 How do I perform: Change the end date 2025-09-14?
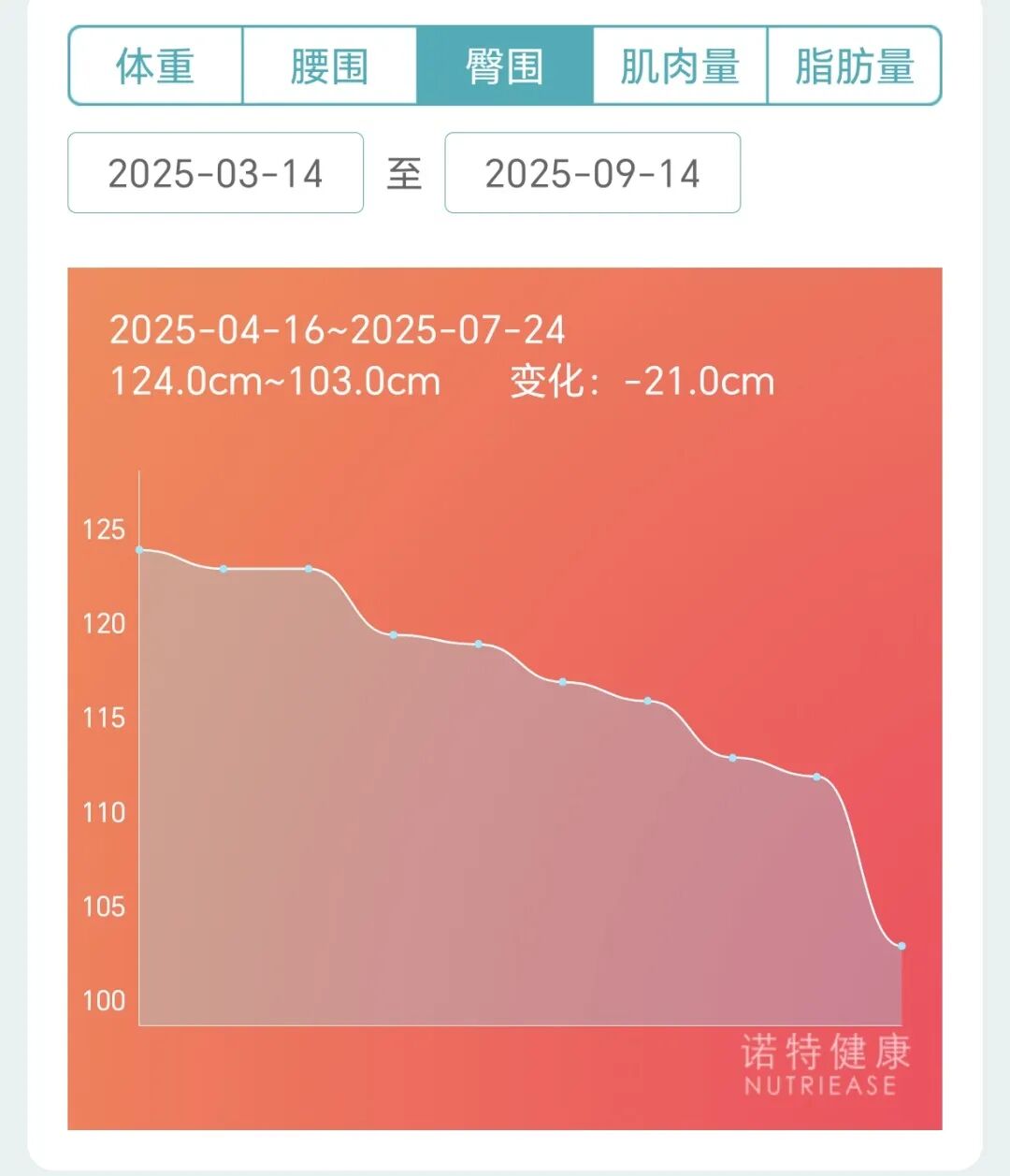[592, 173]
